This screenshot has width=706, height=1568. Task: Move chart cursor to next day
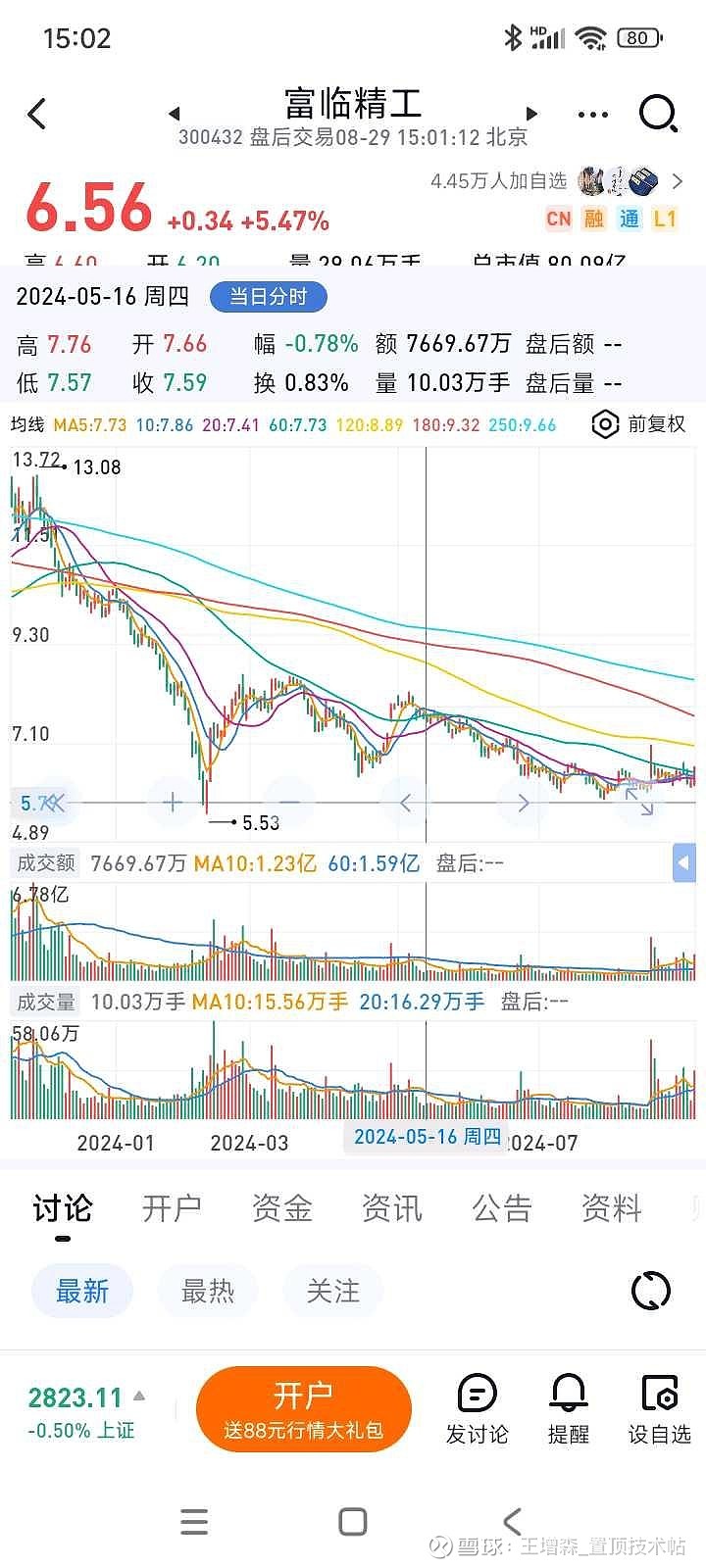(x=524, y=803)
